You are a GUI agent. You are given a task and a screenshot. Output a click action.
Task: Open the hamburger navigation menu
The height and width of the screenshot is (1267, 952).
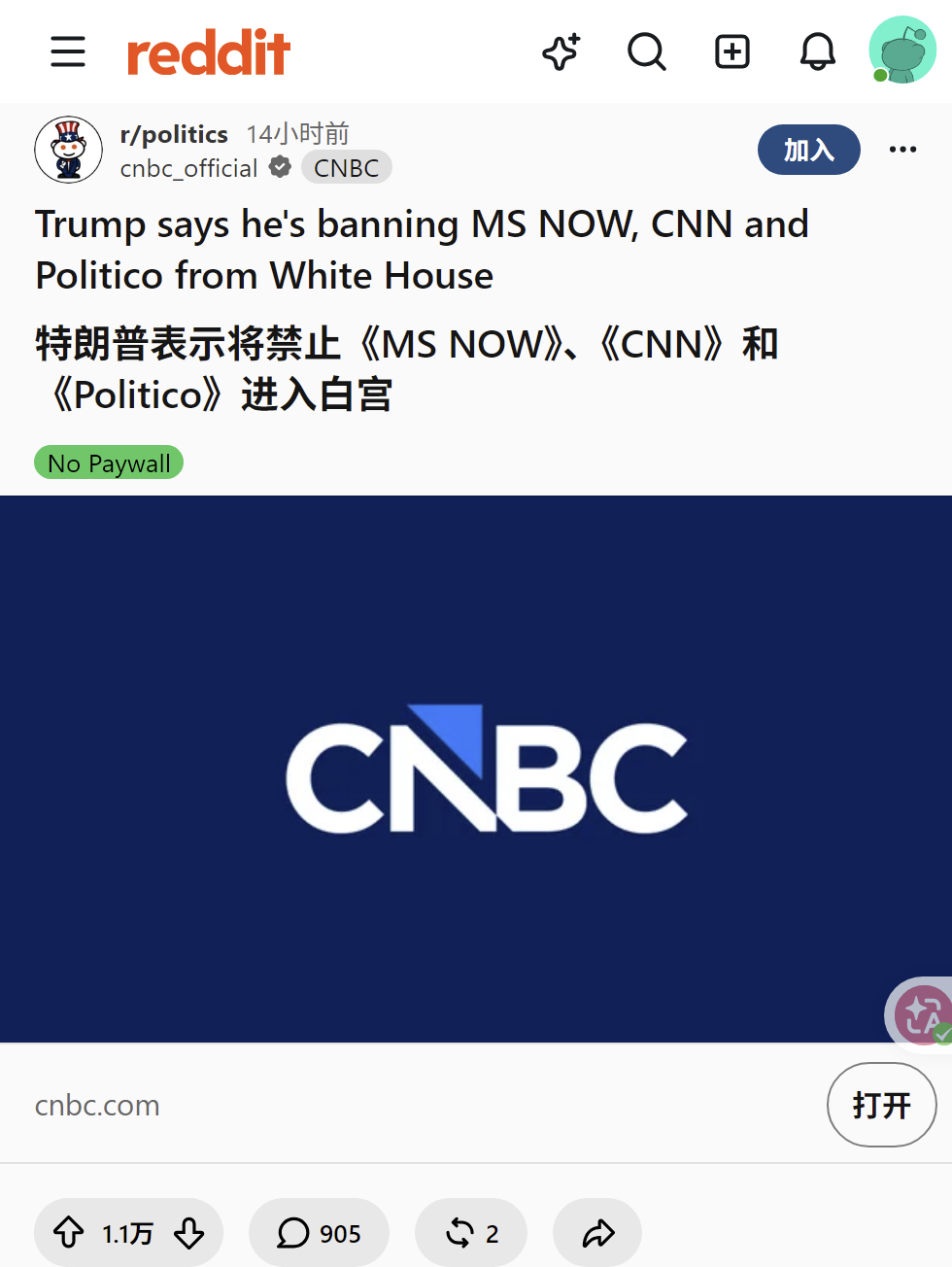68,51
